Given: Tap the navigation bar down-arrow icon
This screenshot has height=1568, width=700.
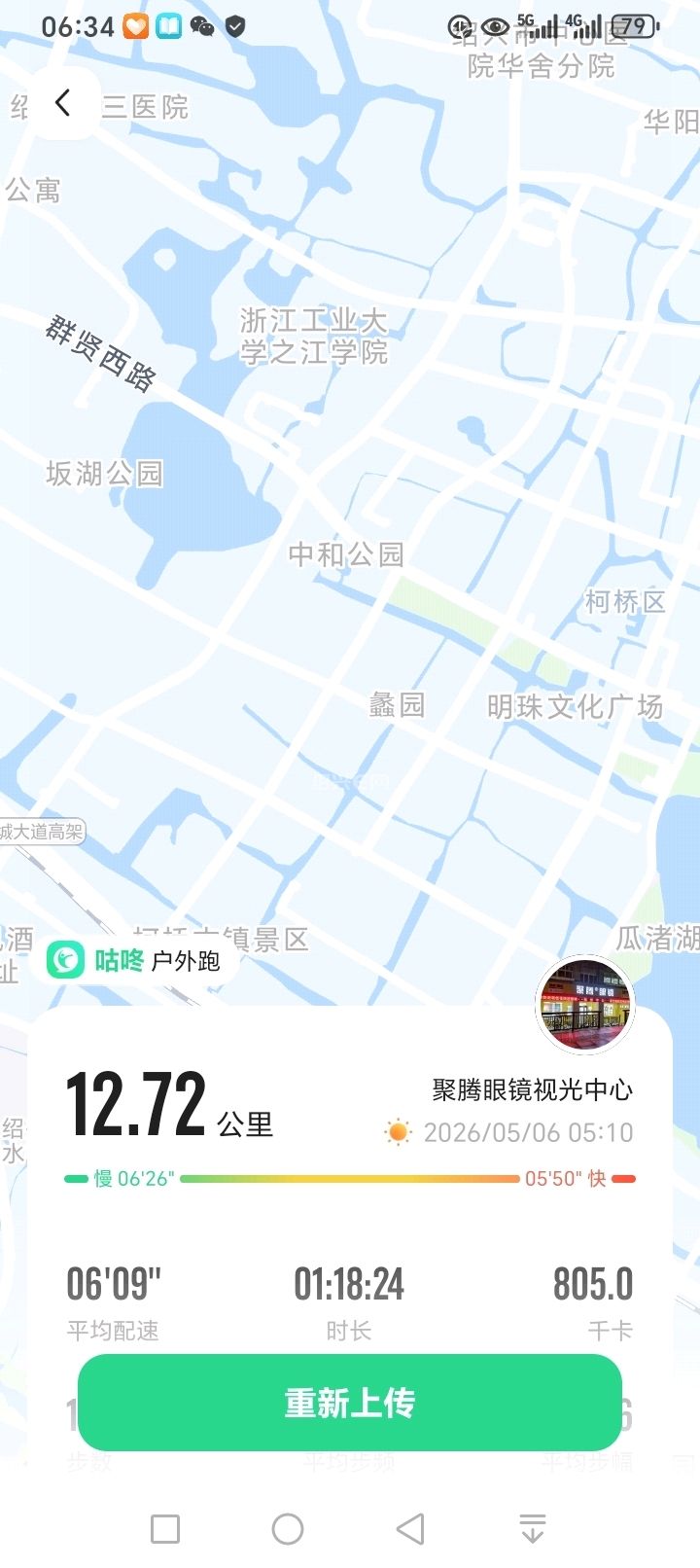Looking at the screenshot, I should tap(533, 1529).
